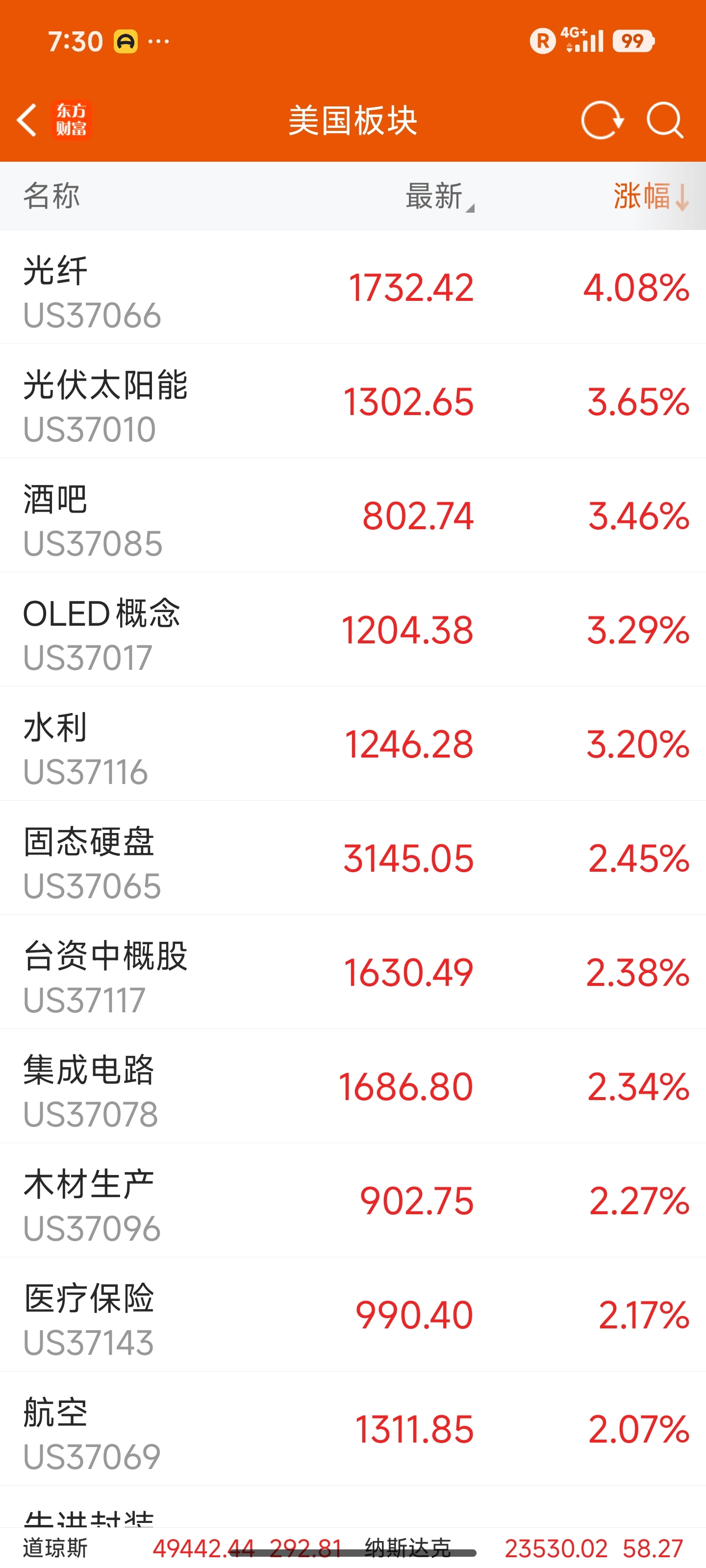Image resolution: width=706 pixels, height=1568 pixels.
Task: Open the 医疗保险 sector row
Action: point(353,1314)
